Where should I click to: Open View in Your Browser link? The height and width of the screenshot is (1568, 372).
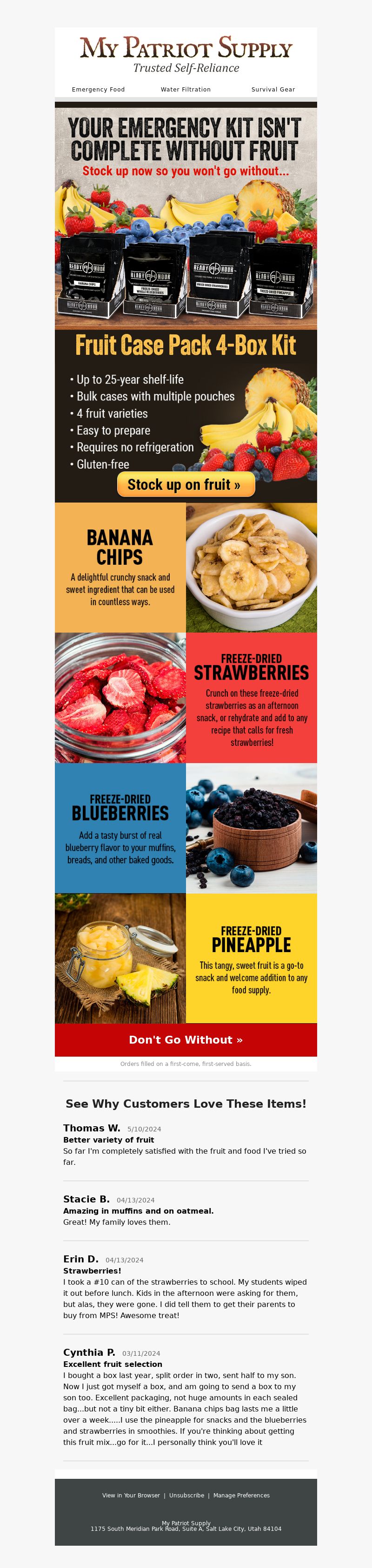[x=131, y=1496]
